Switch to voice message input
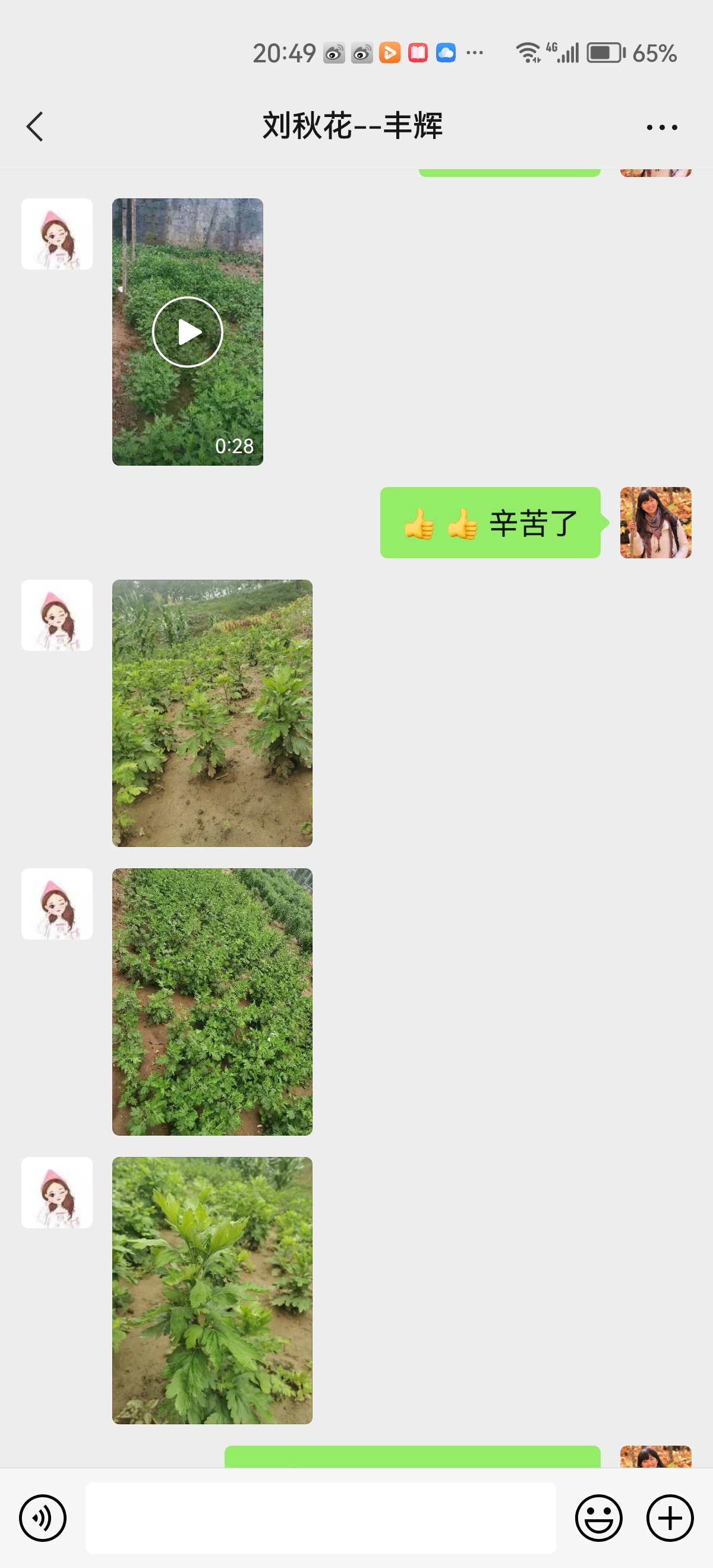713x1568 pixels. [43, 1518]
